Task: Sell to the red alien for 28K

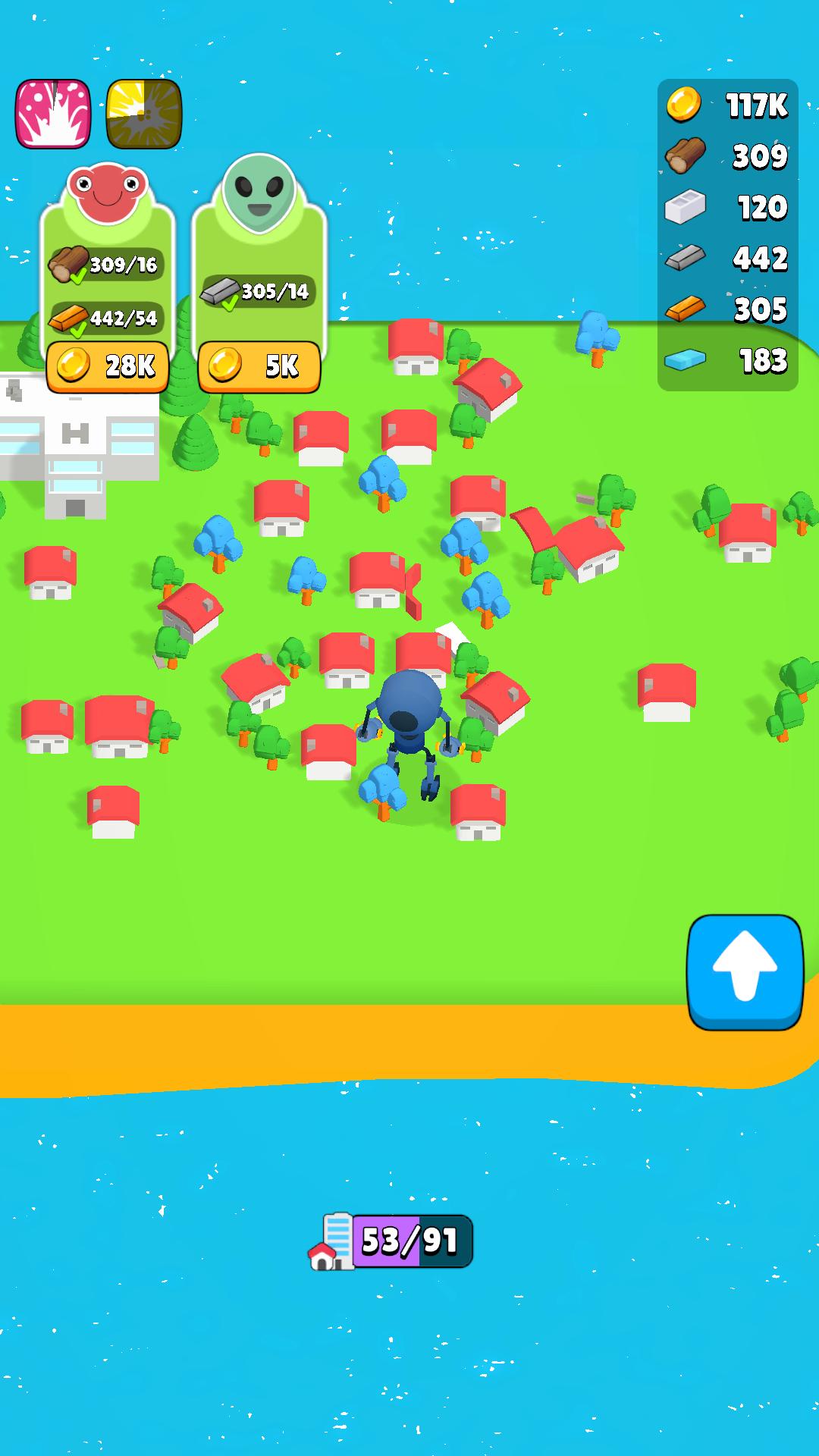Action: coord(108,366)
